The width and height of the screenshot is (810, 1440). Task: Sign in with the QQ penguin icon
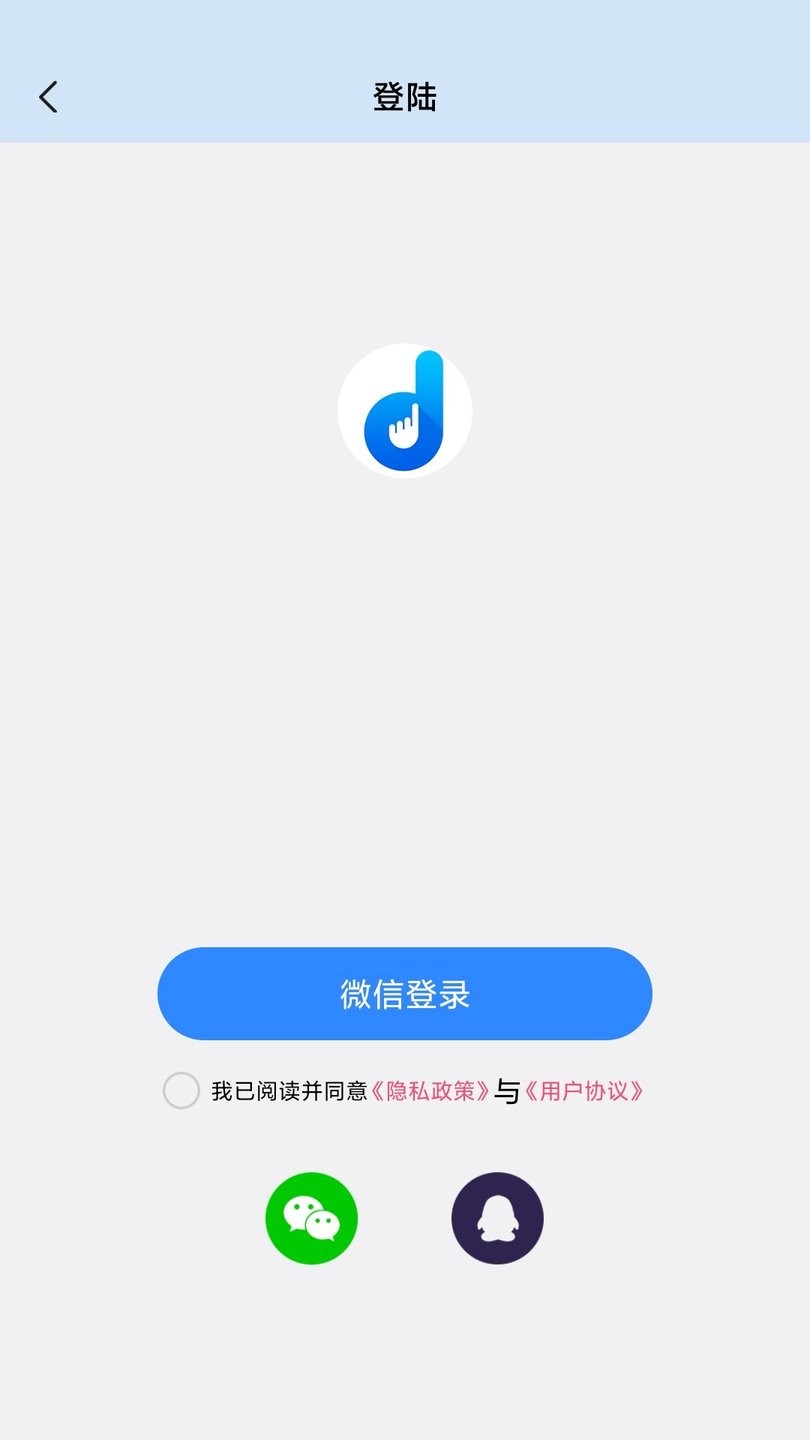(497, 1218)
